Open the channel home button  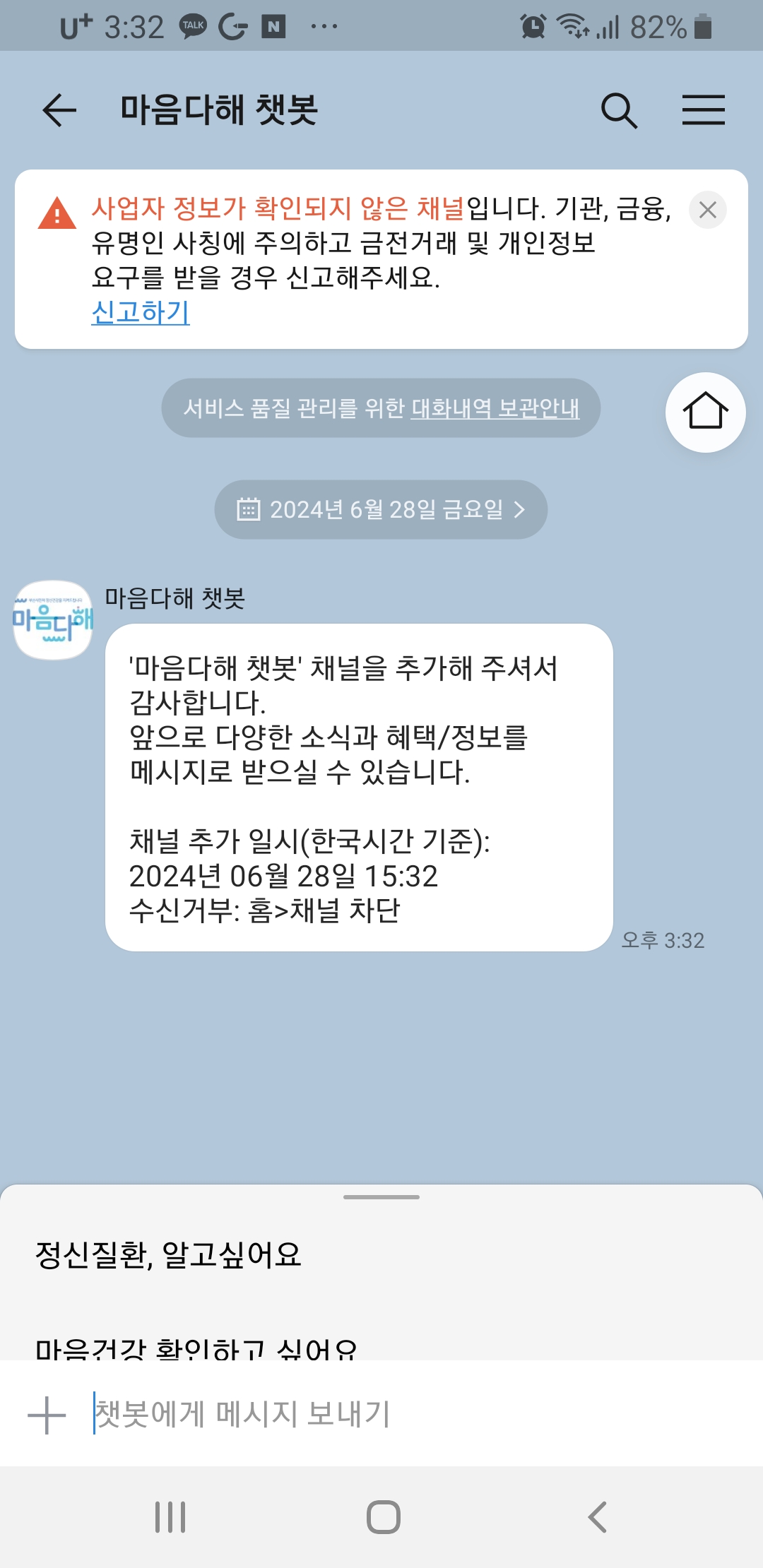click(x=705, y=412)
